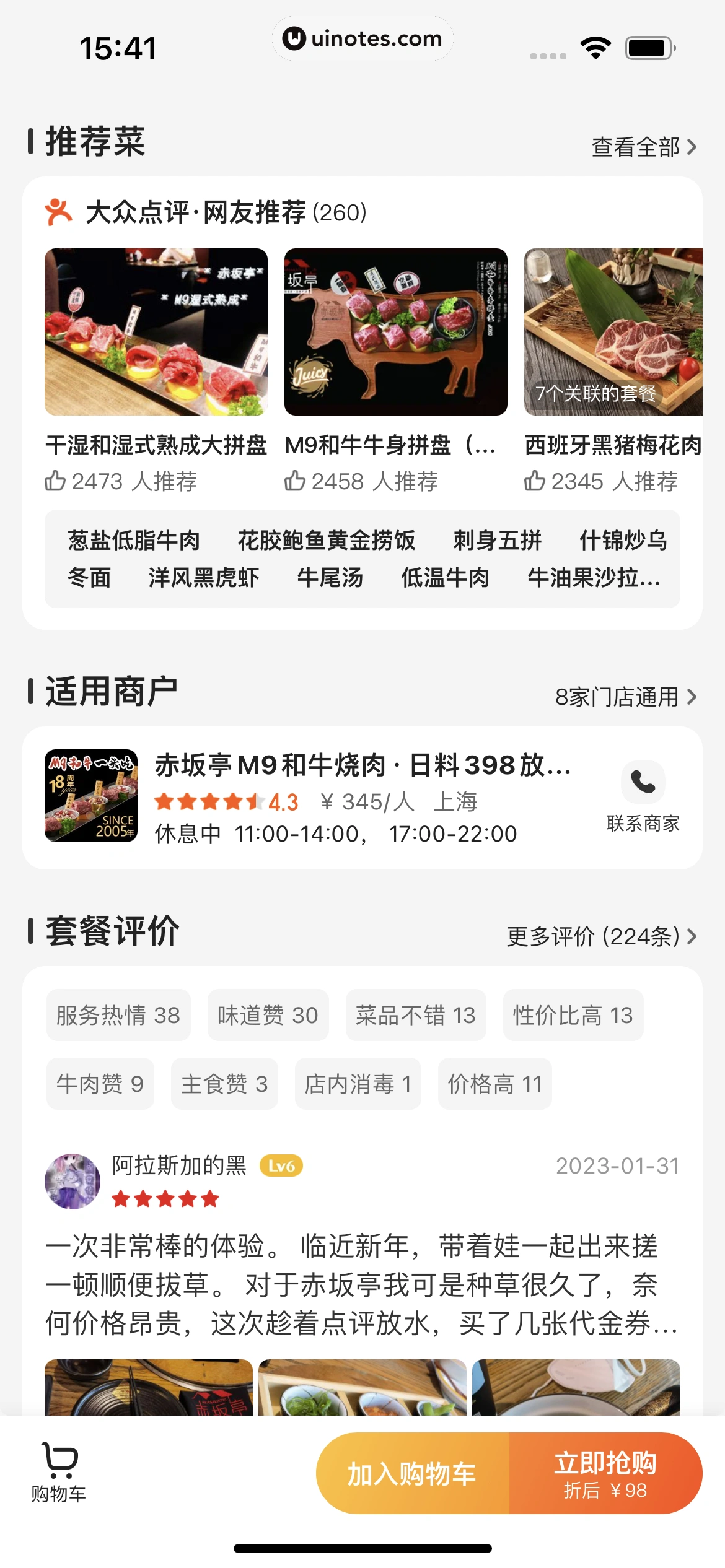See 更多评价 (224条)
The image size is (725, 1568).
point(600,937)
